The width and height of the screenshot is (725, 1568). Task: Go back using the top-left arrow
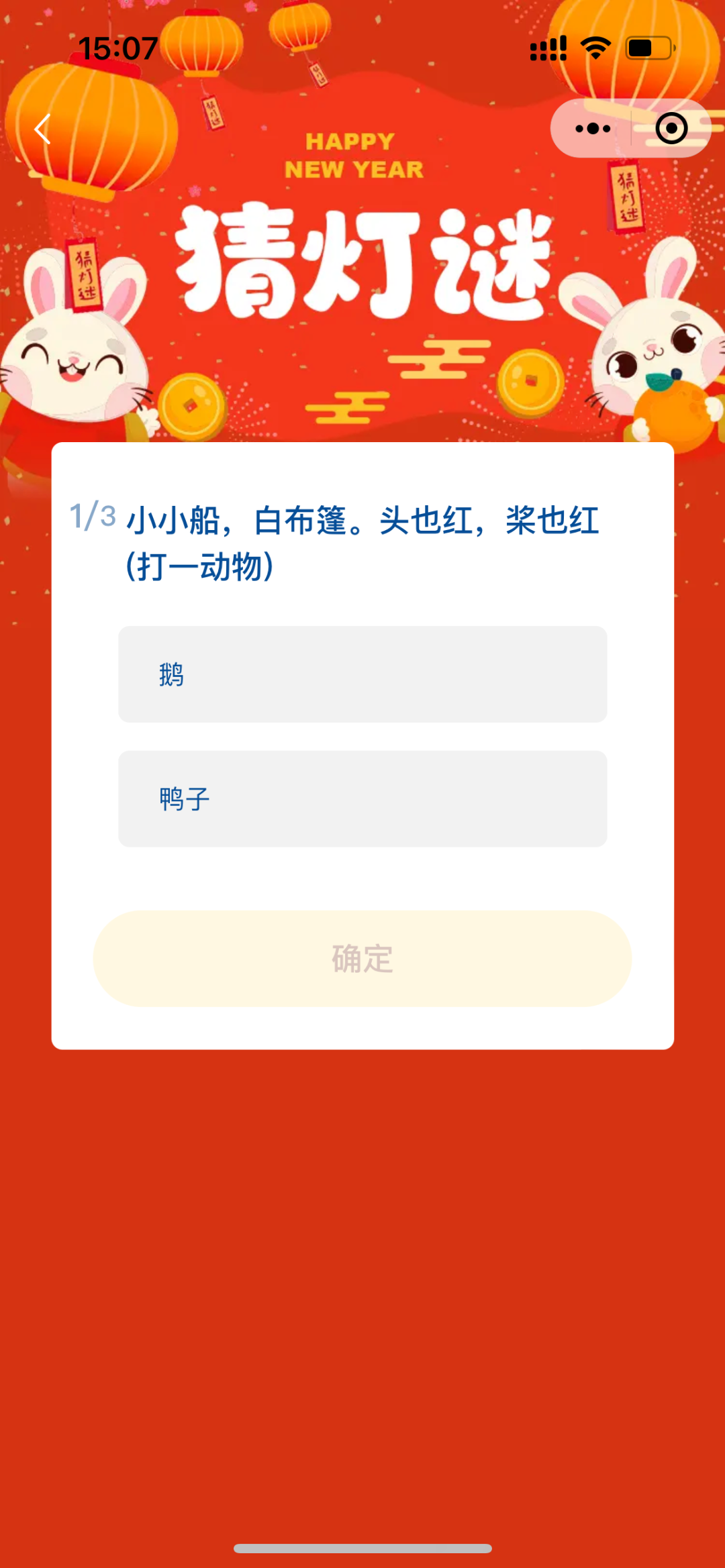(42, 129)
